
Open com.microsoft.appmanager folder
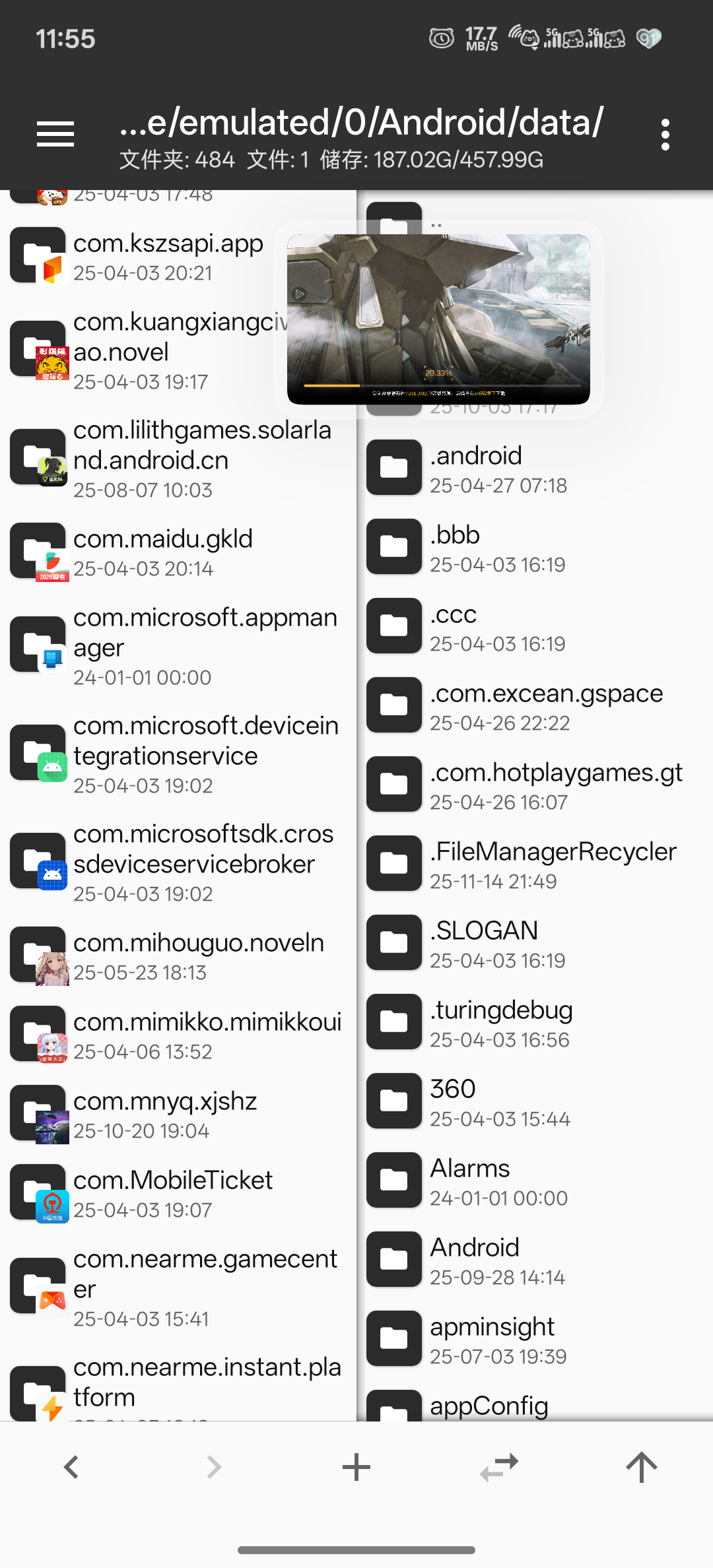pyautogui.click(x=198, y=646)
